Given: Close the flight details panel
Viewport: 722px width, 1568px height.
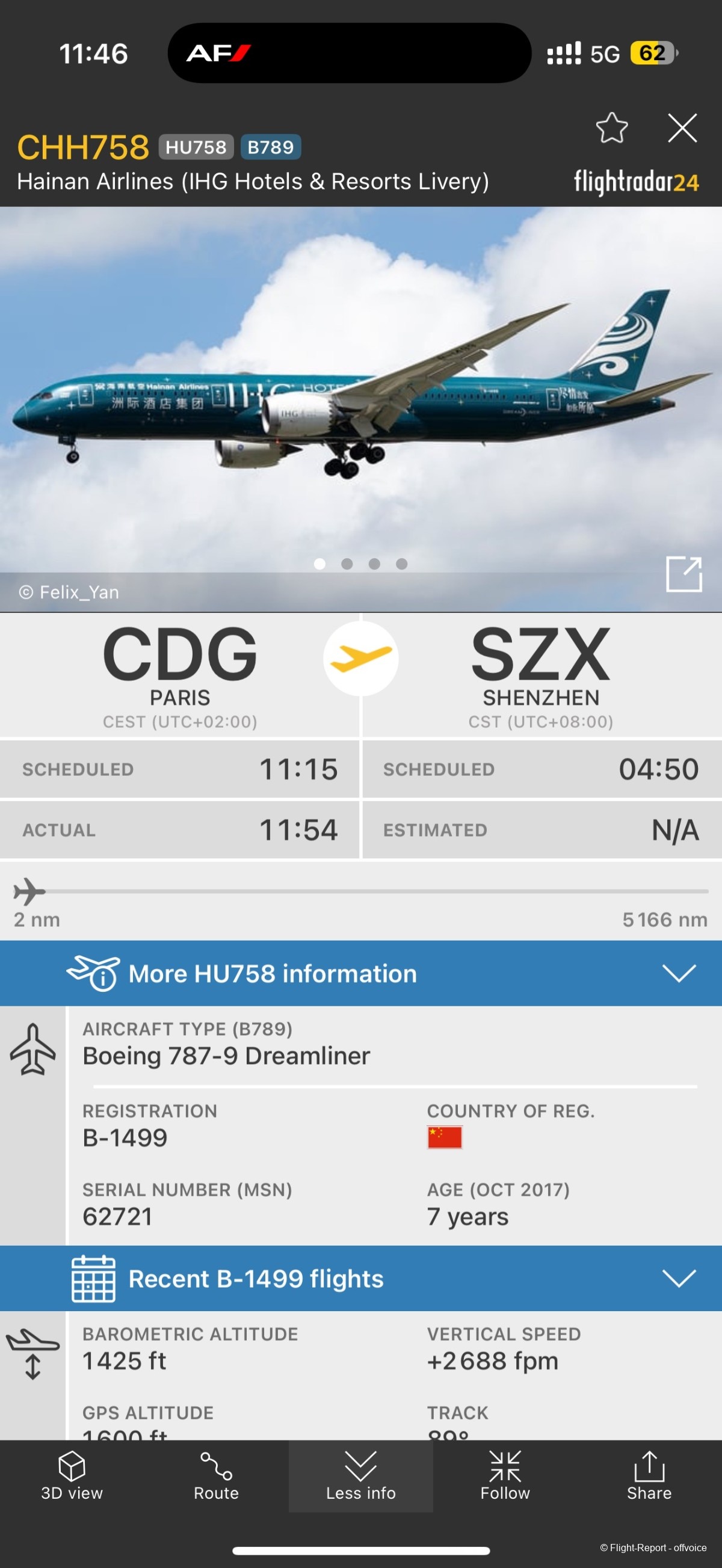Looking at the screenshot, I should 682,128.
